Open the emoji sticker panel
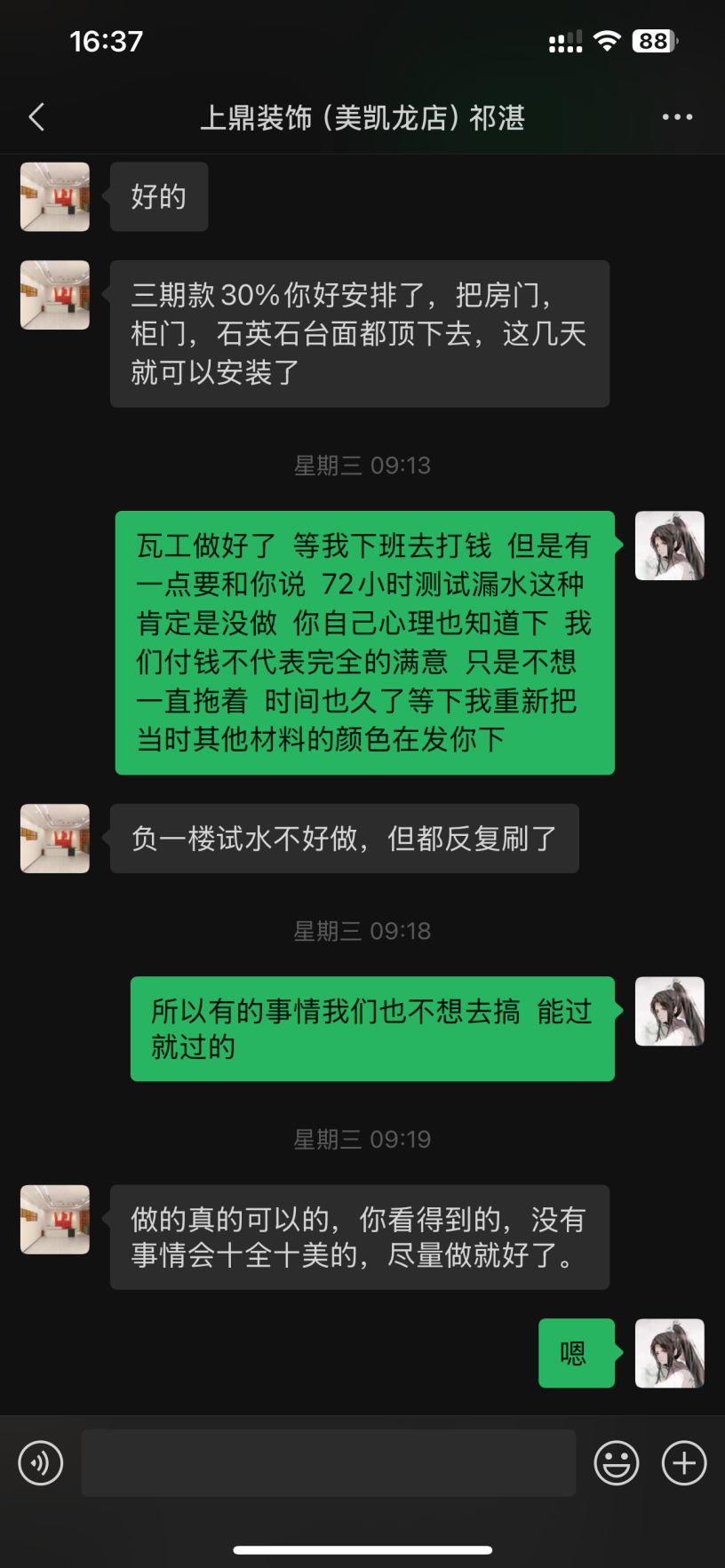Image resolution: width=725 pixels, height=1568 pixels. (616, 1463)
